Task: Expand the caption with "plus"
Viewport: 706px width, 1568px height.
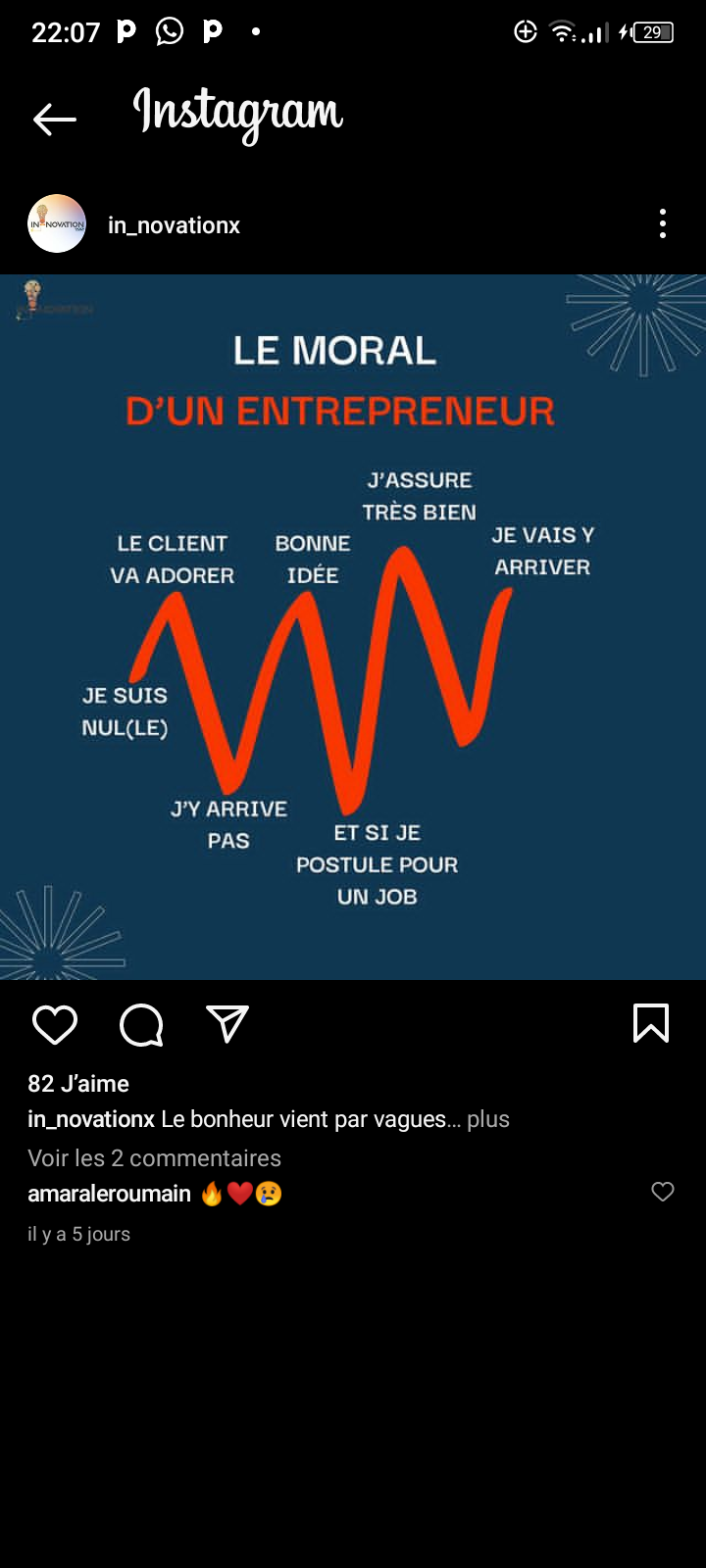Action: [488, 1119]
